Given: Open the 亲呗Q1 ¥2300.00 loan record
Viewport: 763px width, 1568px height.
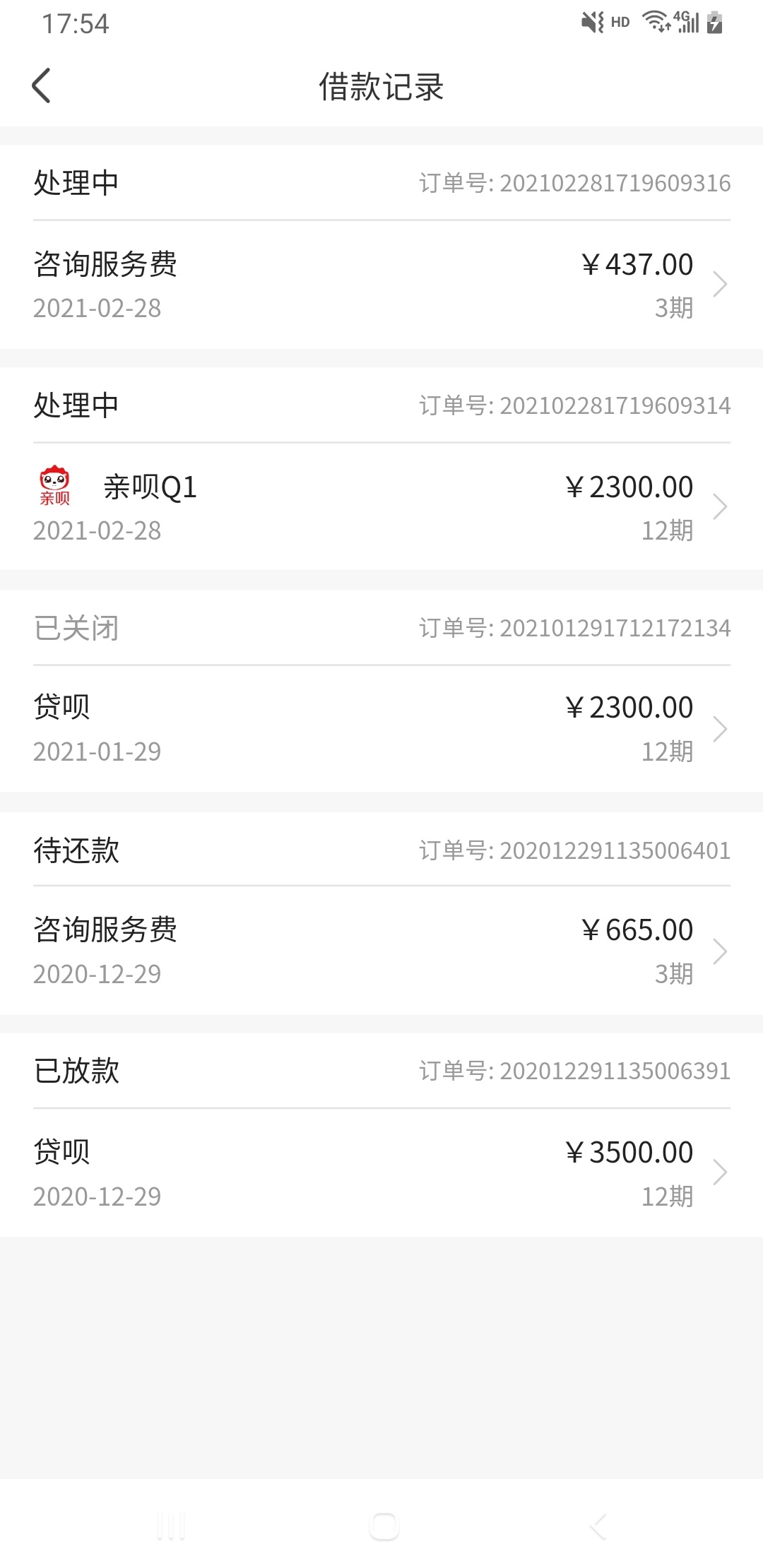Looking at the screenshot, I should pos(381,507).
